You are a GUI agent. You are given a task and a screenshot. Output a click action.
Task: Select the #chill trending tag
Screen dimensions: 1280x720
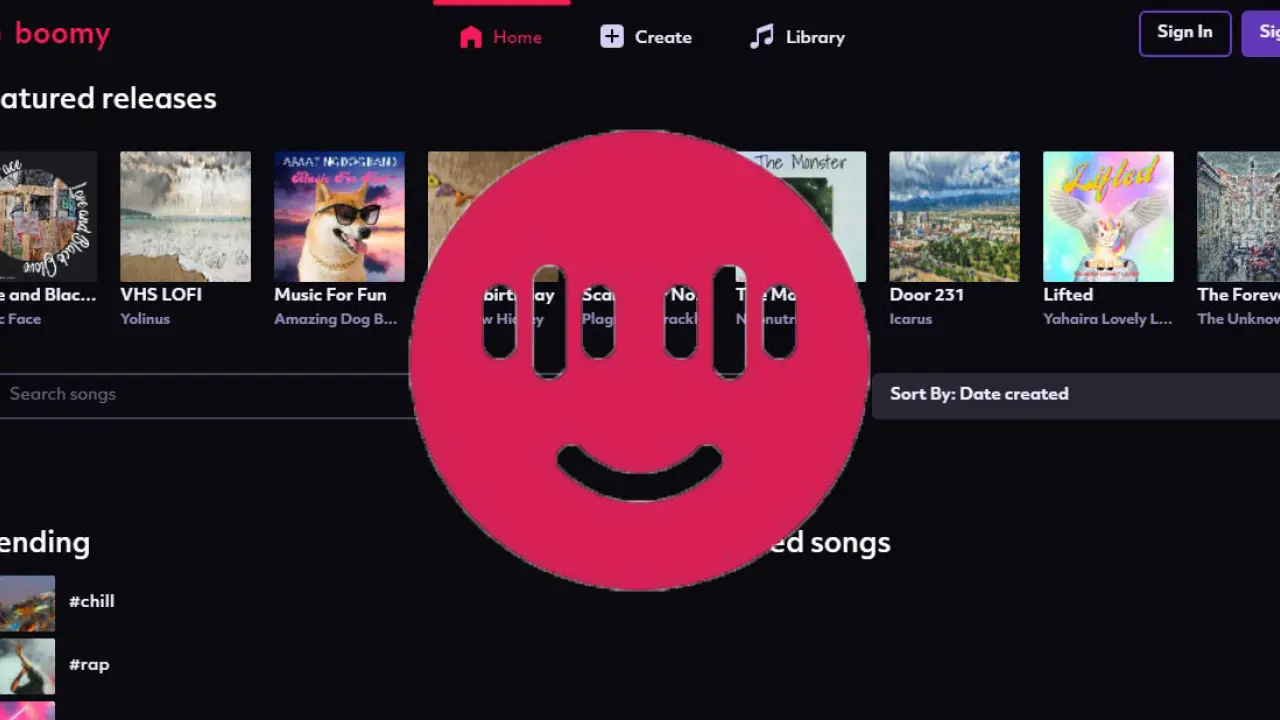point(91,601)
